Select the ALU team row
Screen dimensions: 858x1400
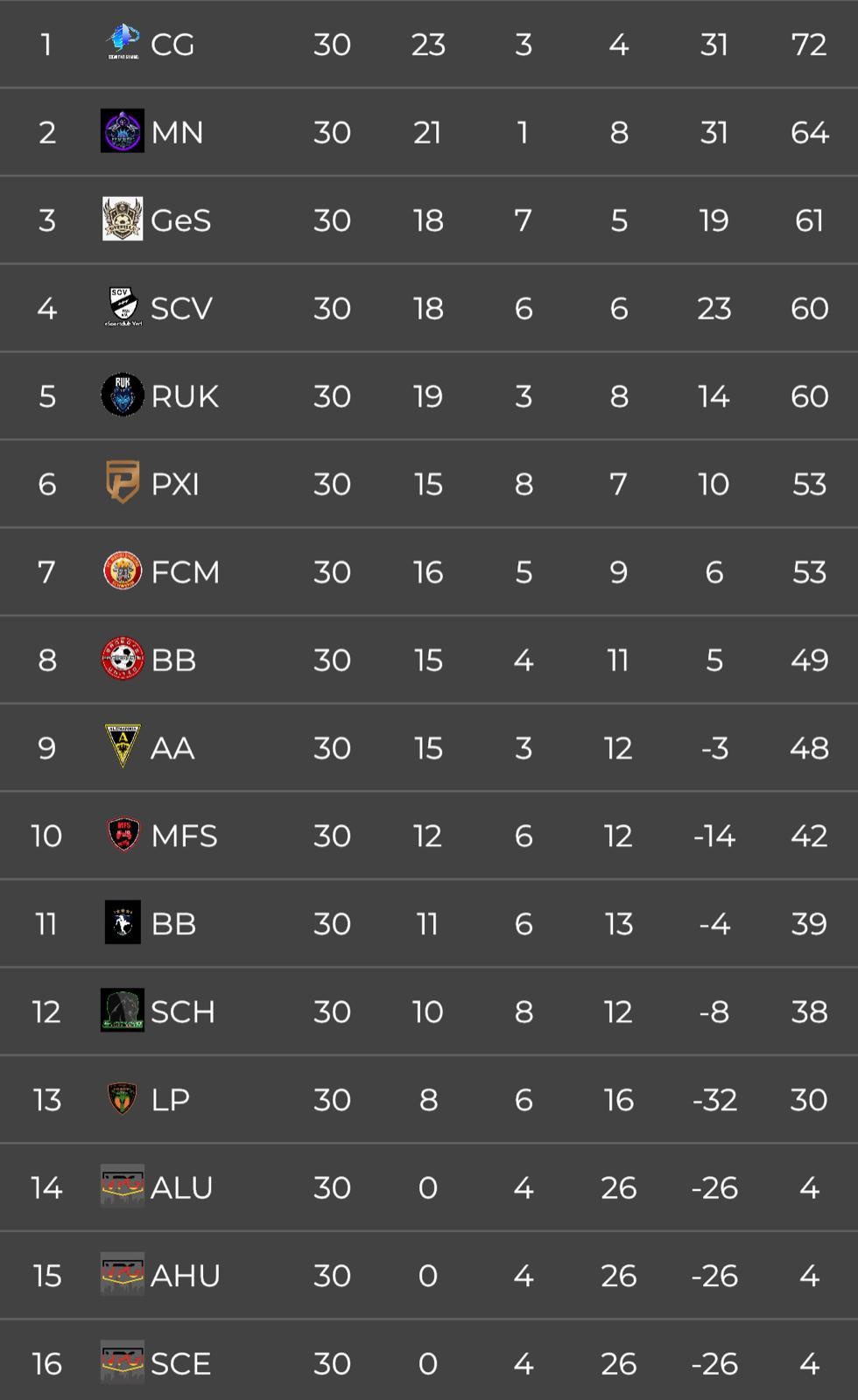(429, 1187)
